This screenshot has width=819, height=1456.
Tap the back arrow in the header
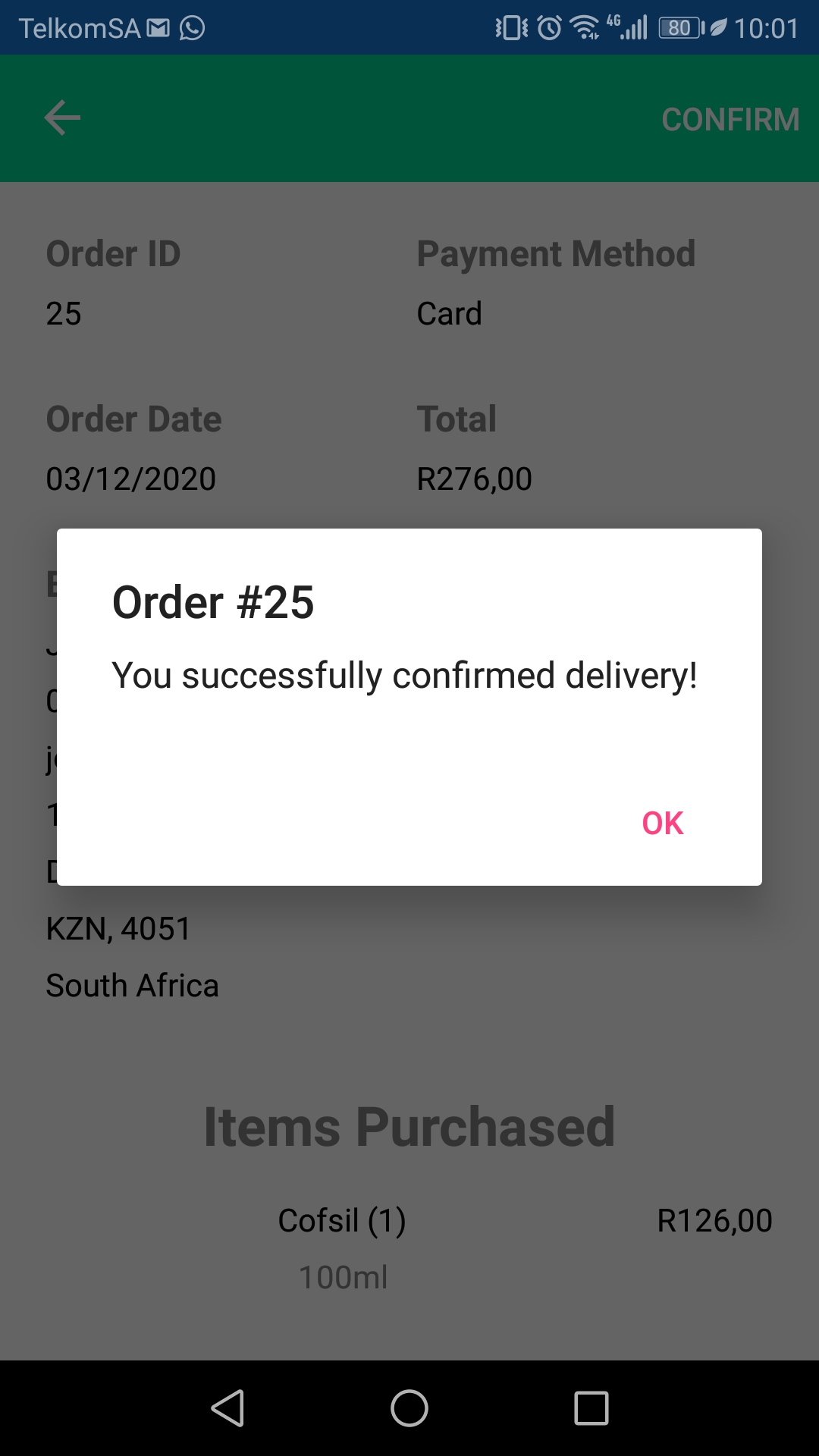point(62,118)
